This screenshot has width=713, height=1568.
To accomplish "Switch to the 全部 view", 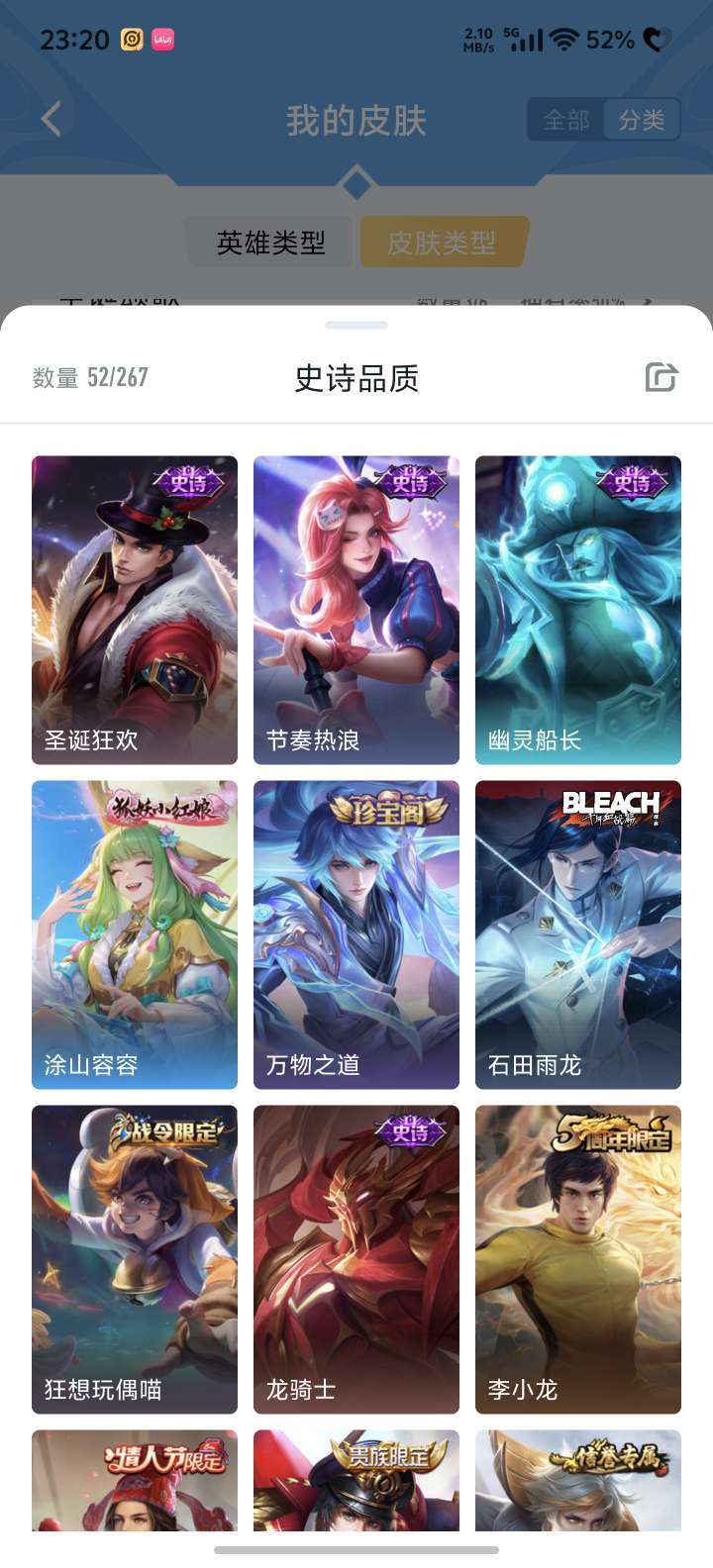I will [x=566, y=120].
